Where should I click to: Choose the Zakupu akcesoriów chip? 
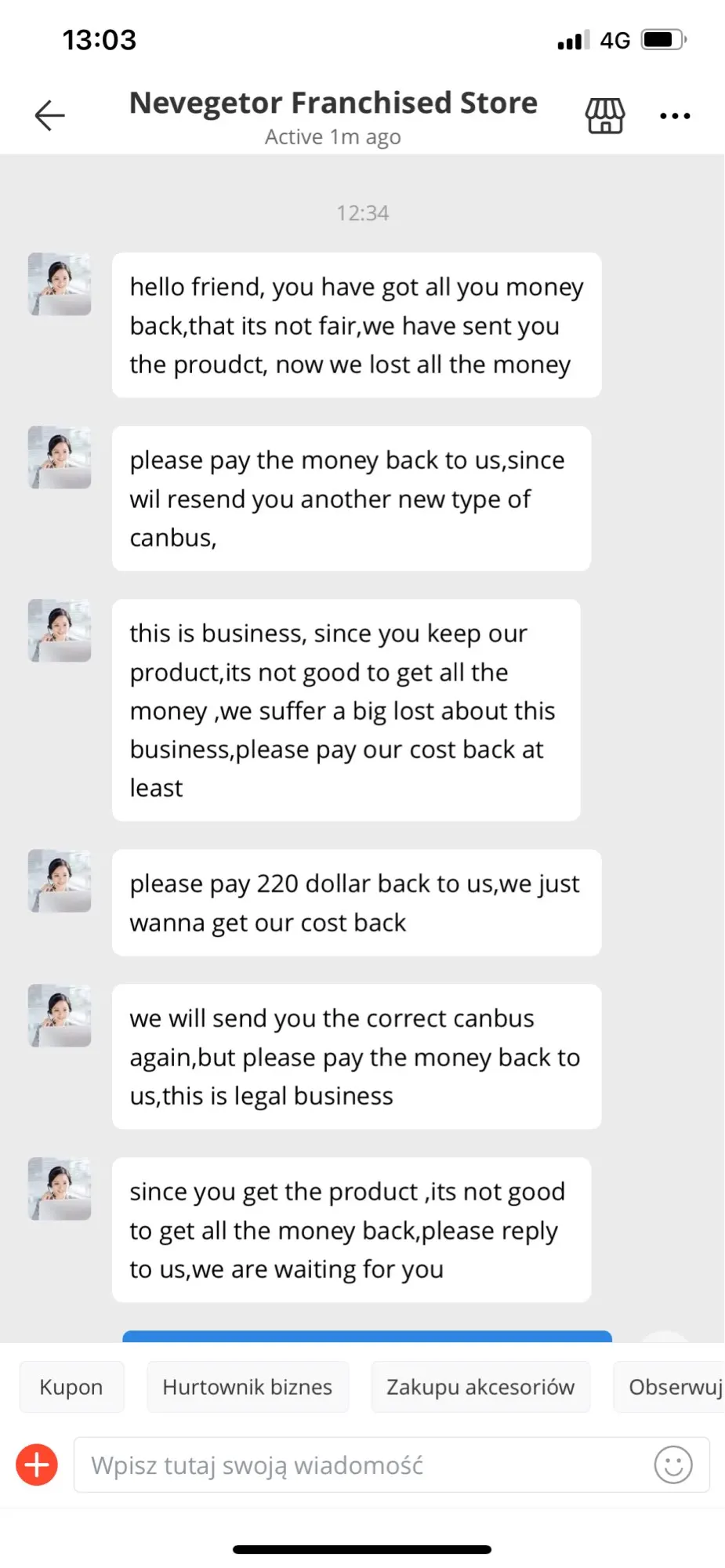[480, 1387]
